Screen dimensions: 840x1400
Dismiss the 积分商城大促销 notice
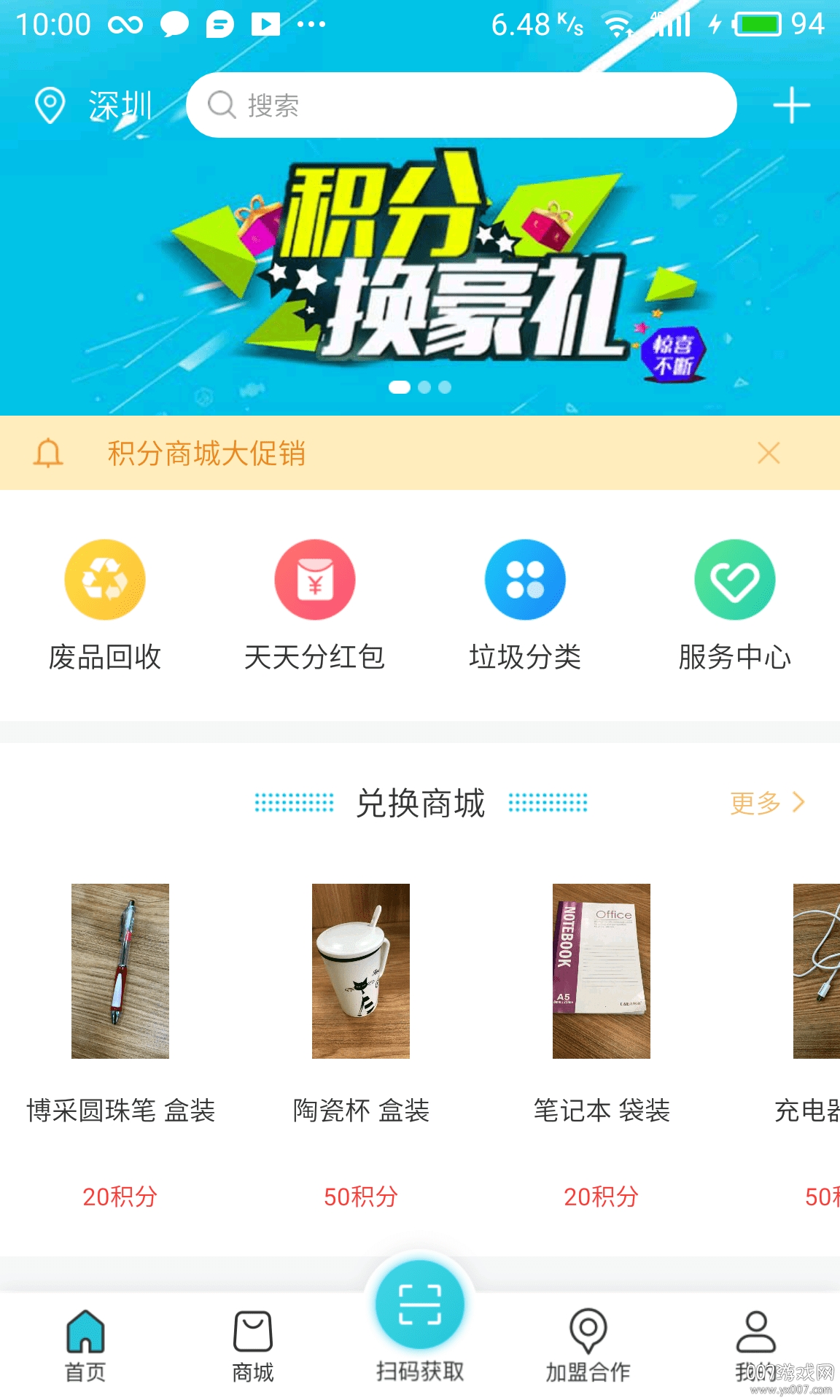769,453
